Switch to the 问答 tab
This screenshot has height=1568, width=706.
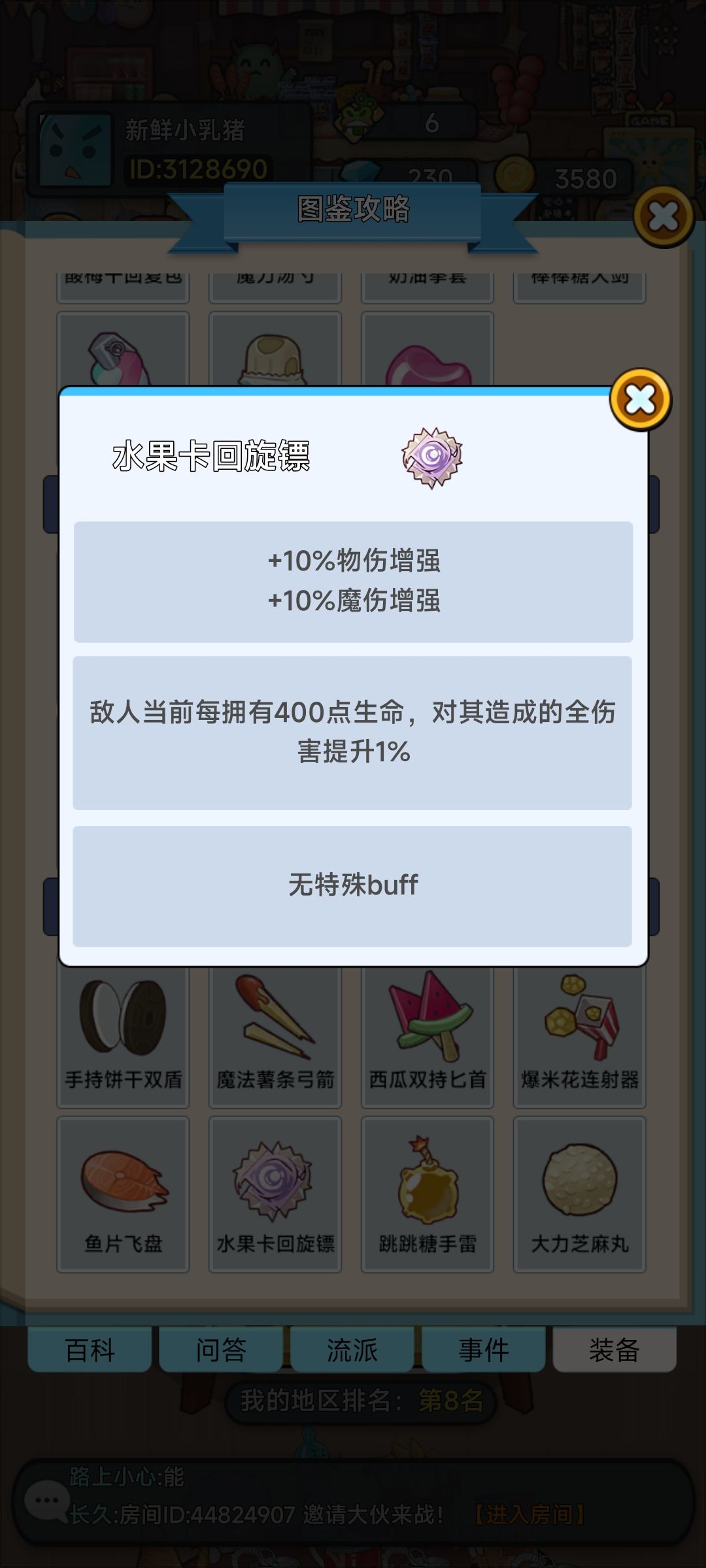pos(220,1348)
